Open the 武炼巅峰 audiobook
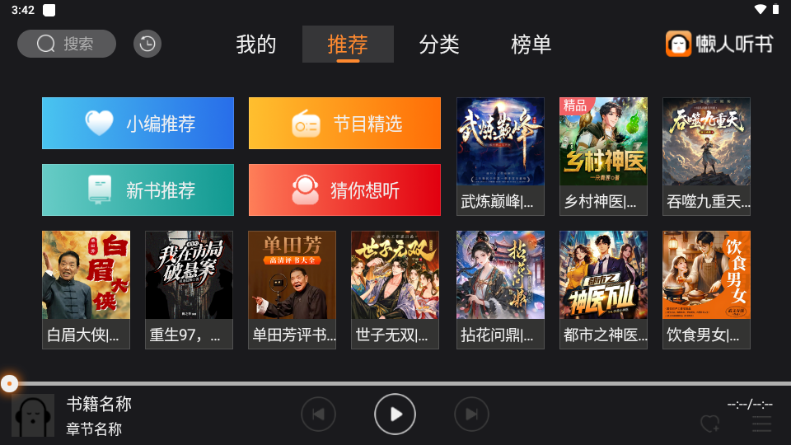 coord(500,156)
